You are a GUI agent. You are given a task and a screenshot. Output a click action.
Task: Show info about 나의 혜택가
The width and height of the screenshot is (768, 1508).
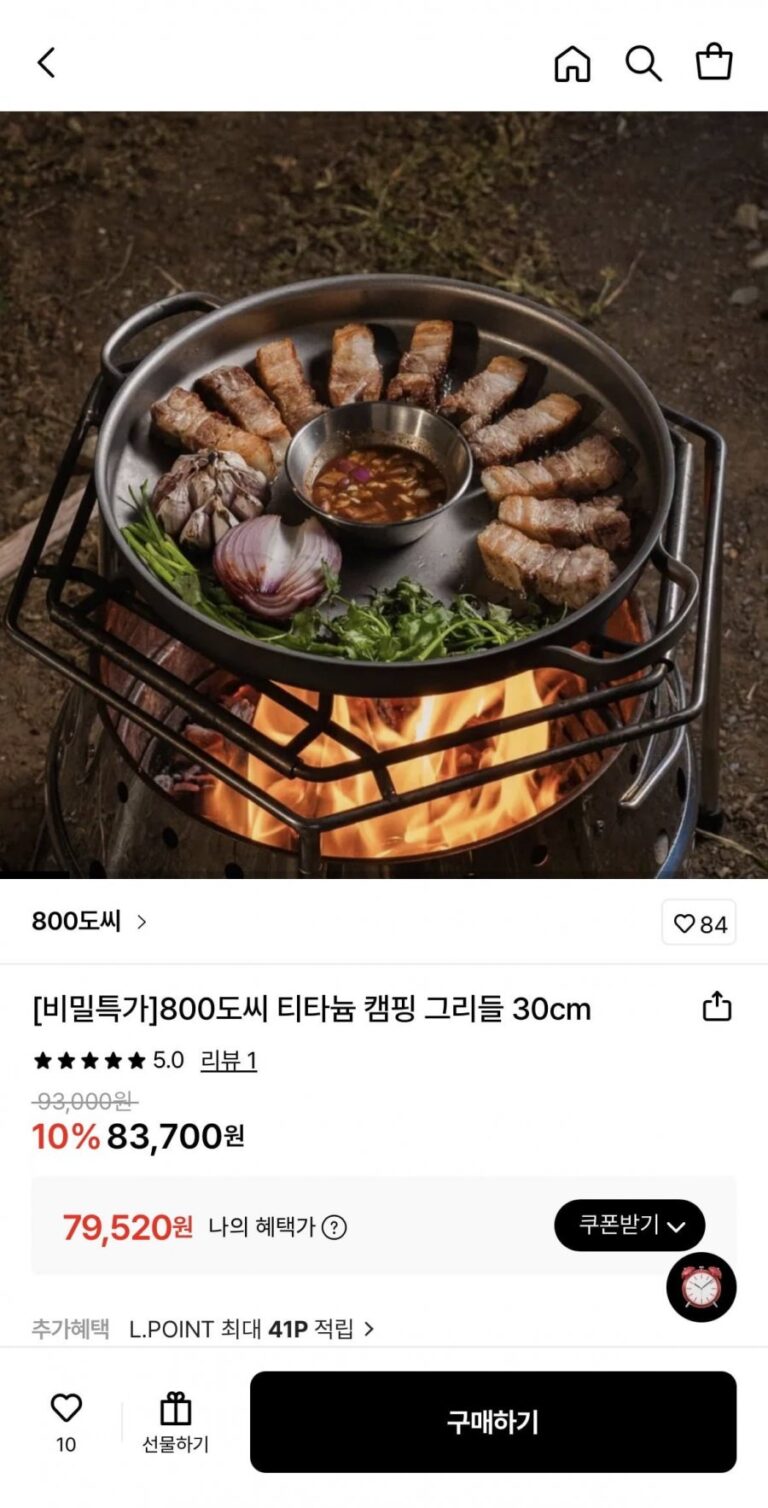tap(334, 1227)
